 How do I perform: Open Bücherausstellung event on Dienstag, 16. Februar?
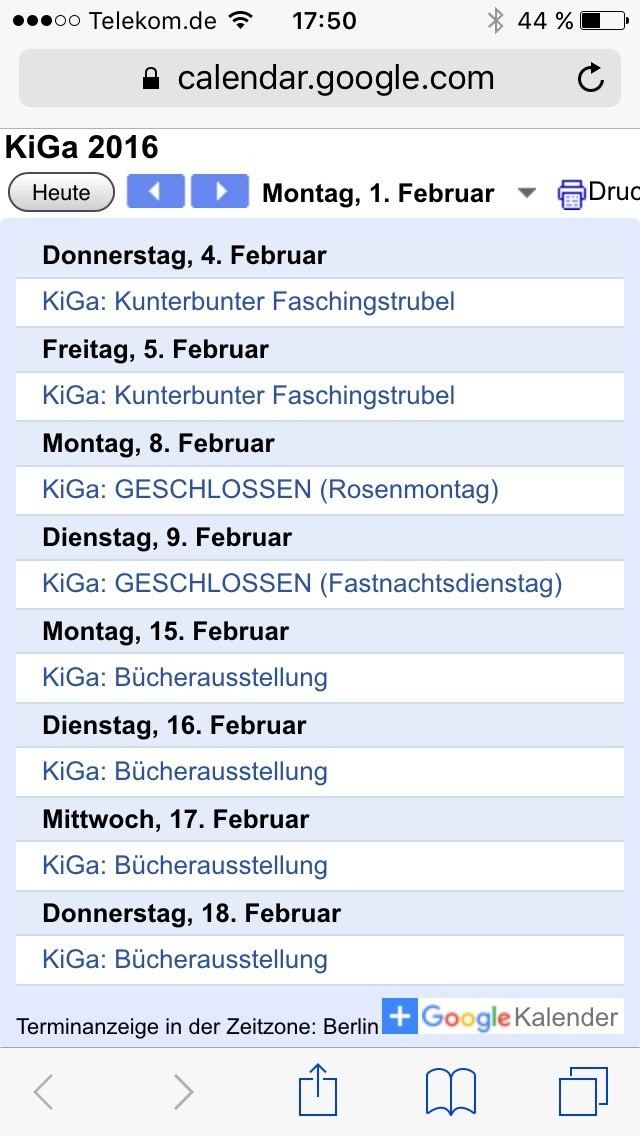(x=185, y=772)
